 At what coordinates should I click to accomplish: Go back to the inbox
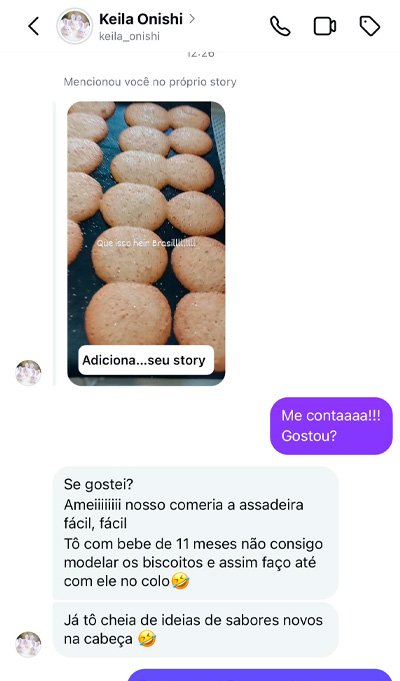point(33,26)
